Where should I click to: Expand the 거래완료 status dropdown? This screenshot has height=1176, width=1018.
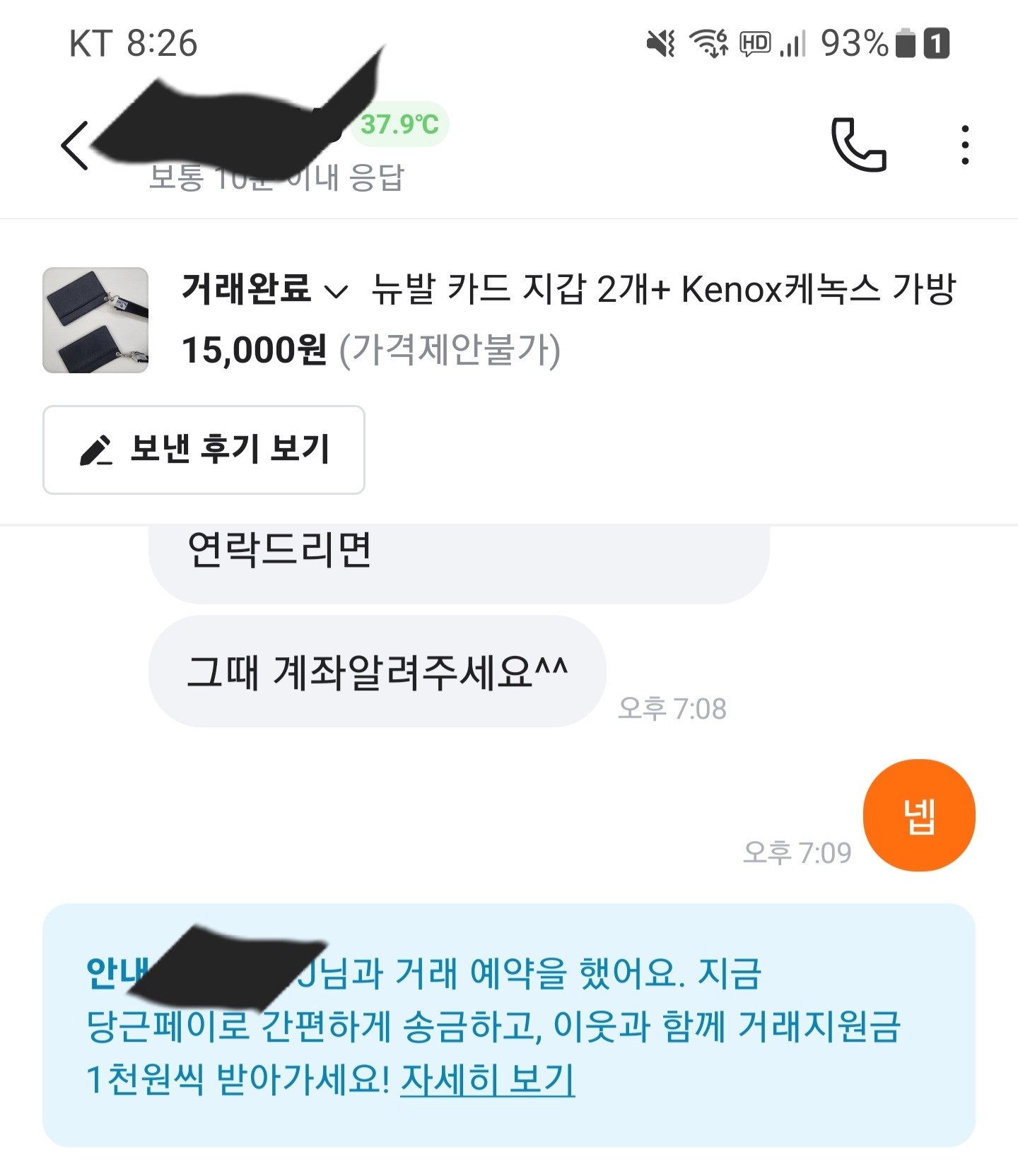coord(265,289)
